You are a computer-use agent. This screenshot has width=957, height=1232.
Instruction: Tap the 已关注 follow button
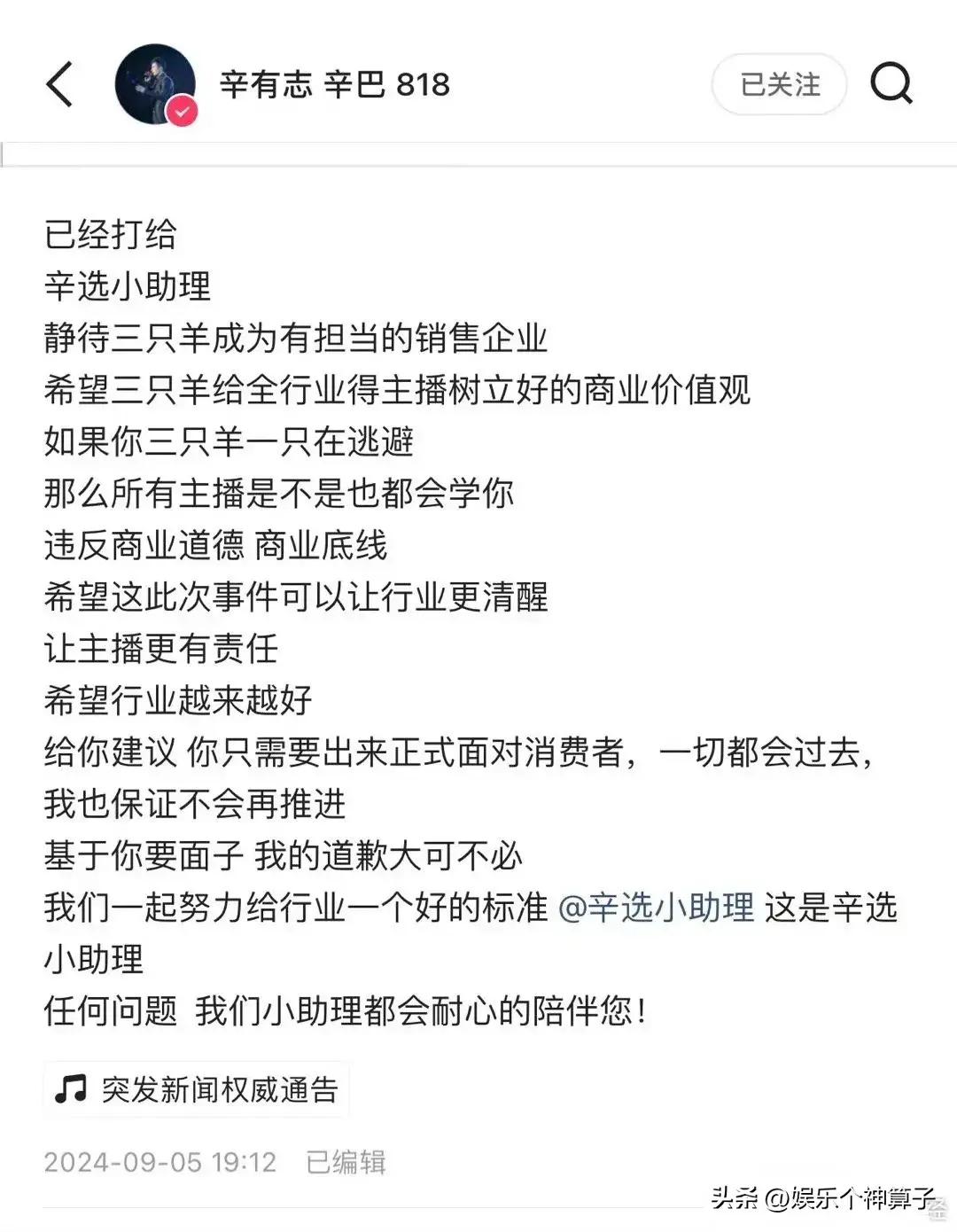[779, 85]
